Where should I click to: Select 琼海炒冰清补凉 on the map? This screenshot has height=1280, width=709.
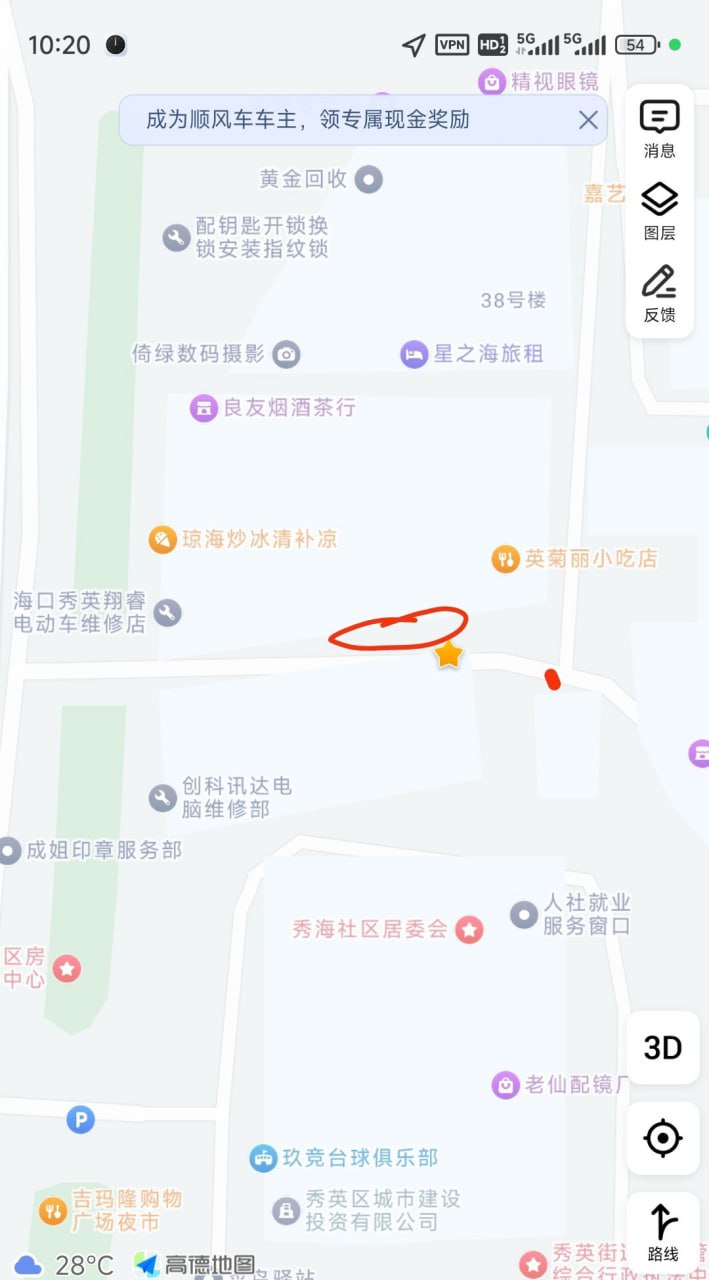(x=162, y=540)
